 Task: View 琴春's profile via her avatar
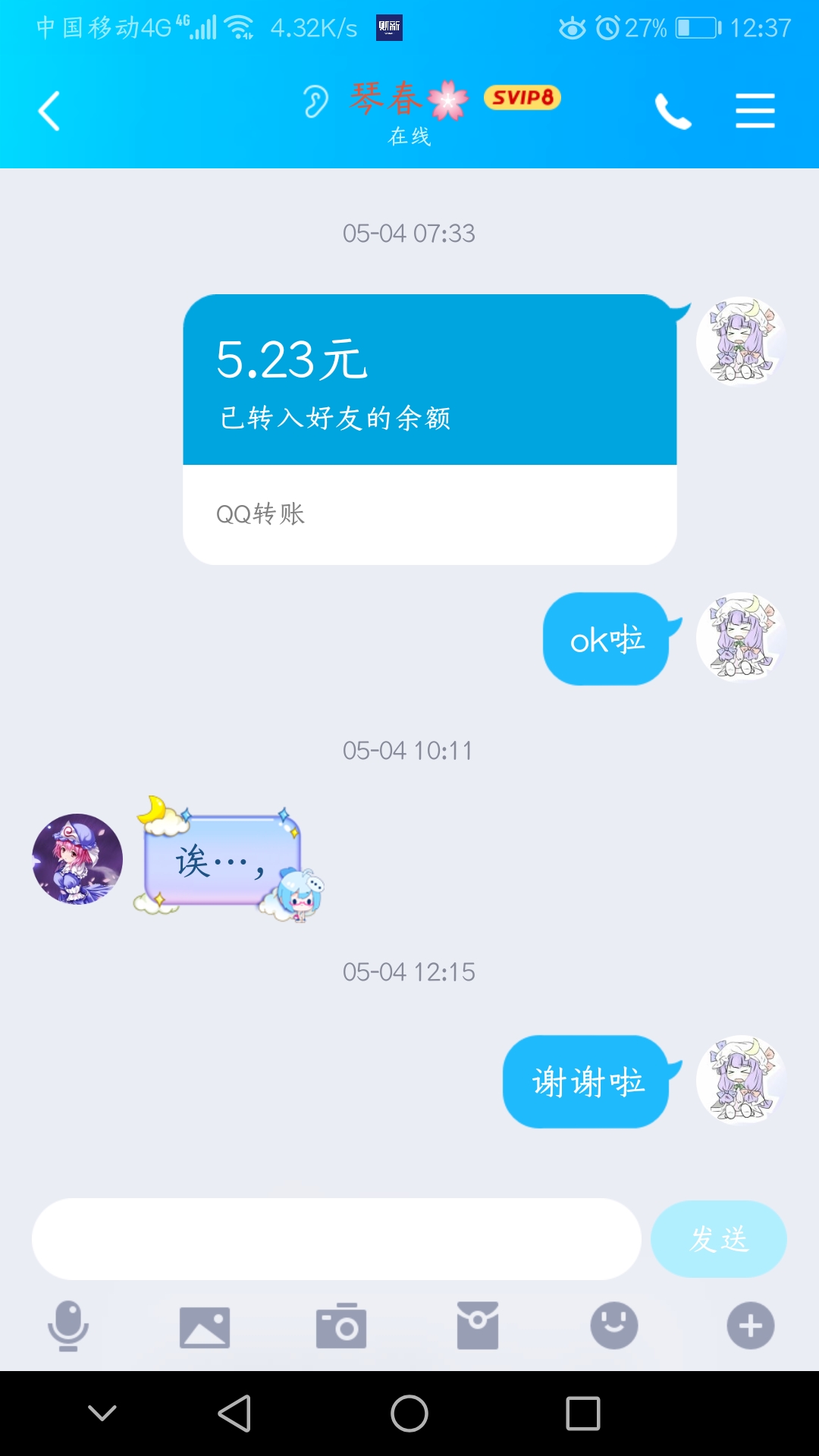(77, 858)
